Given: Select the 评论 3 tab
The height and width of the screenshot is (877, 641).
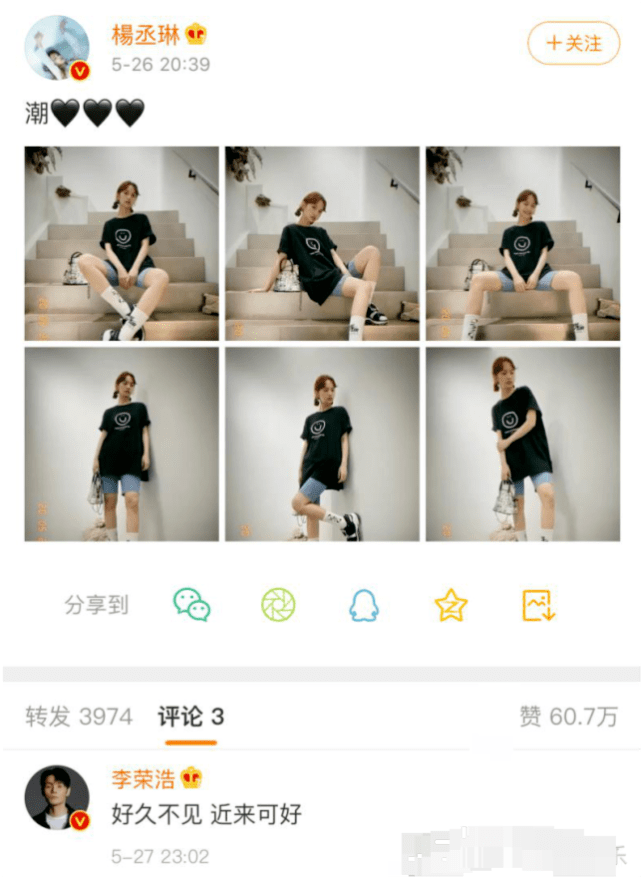Looking at the screenshot, I should [190, 716].
